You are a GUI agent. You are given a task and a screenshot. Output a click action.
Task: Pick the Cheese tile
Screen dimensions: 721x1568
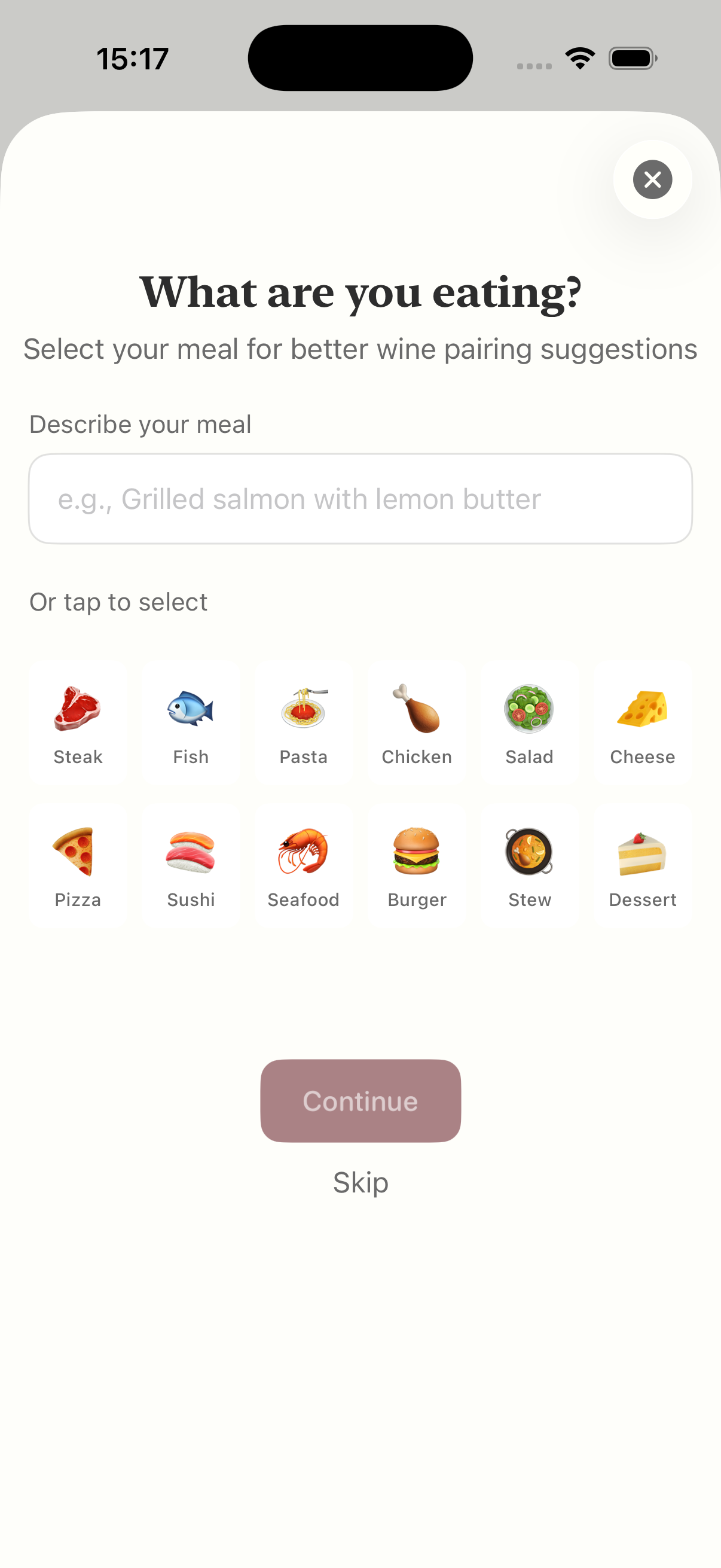(x=643, y=723)
